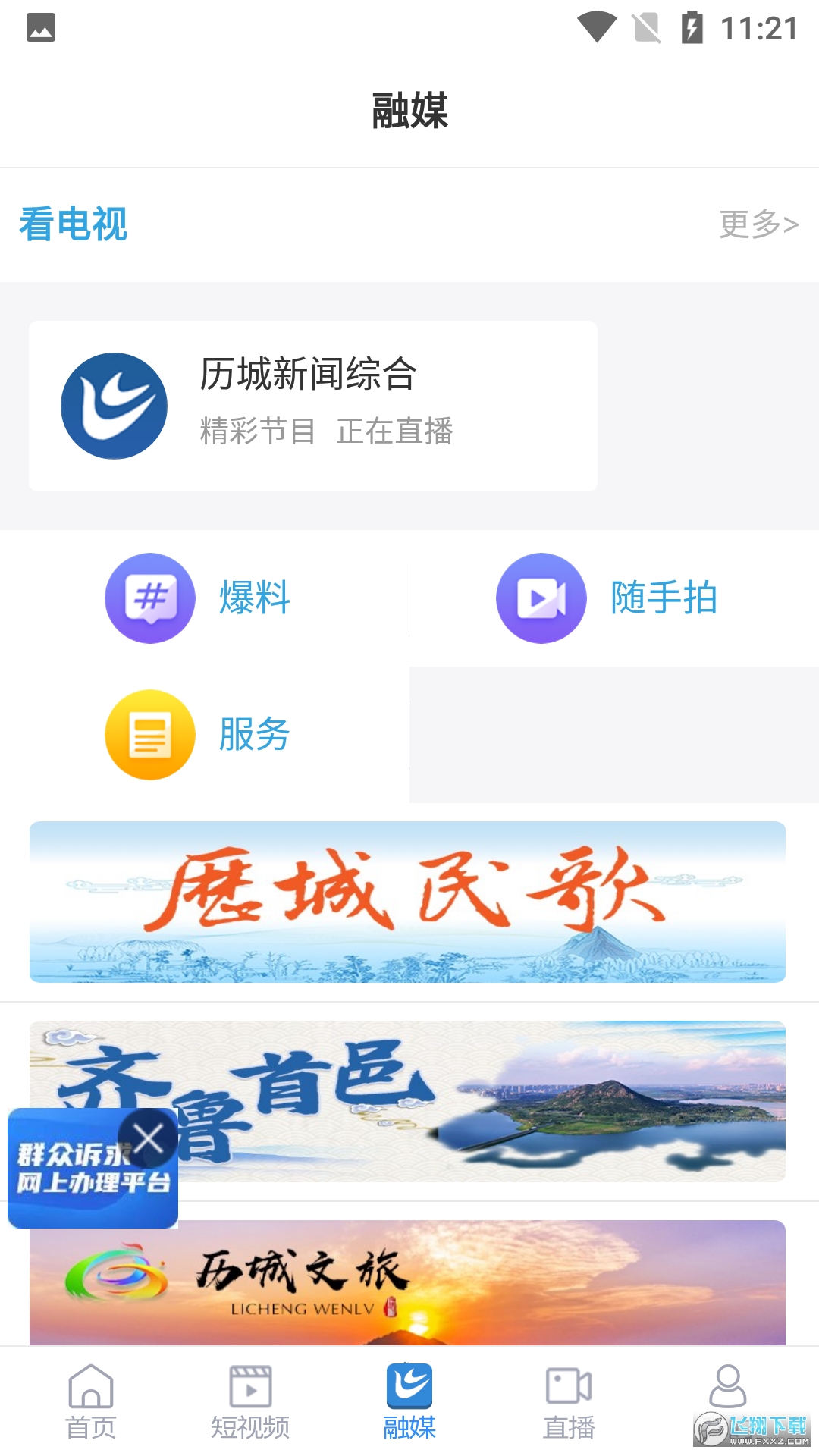
Task: Tap the 爆料 hashtag icon
Action: (x=149, y=598)
